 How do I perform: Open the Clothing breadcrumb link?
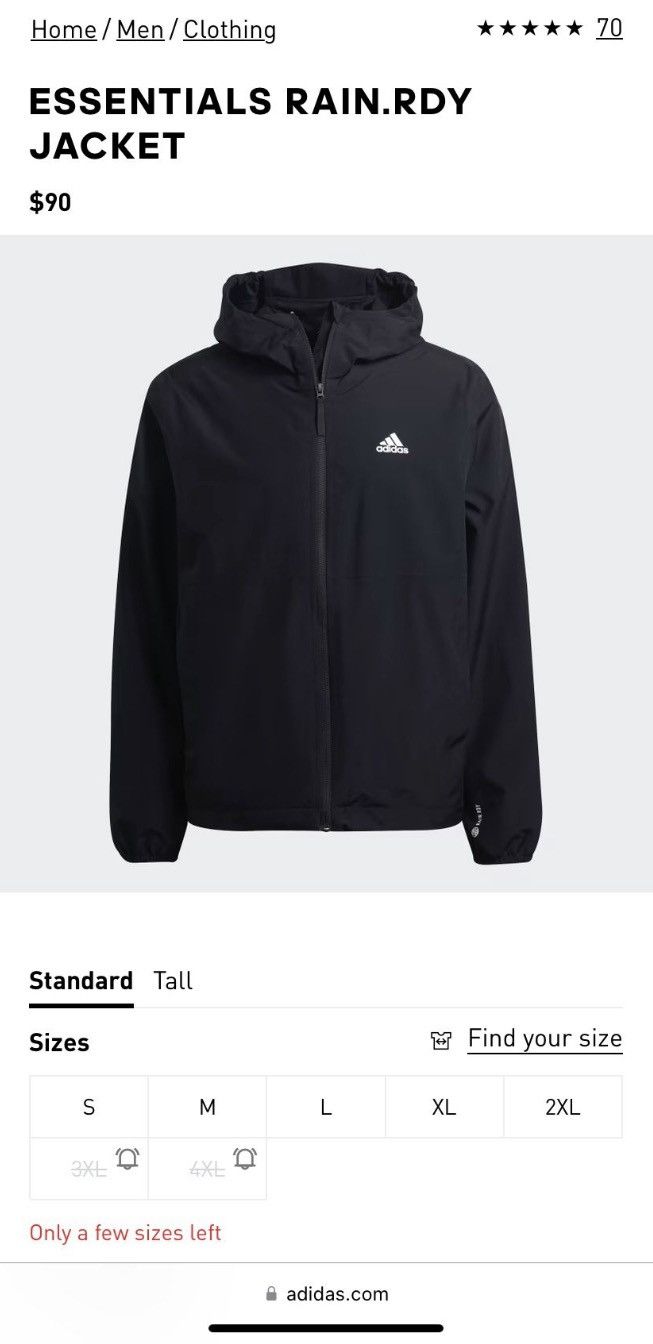pos(229,30)
